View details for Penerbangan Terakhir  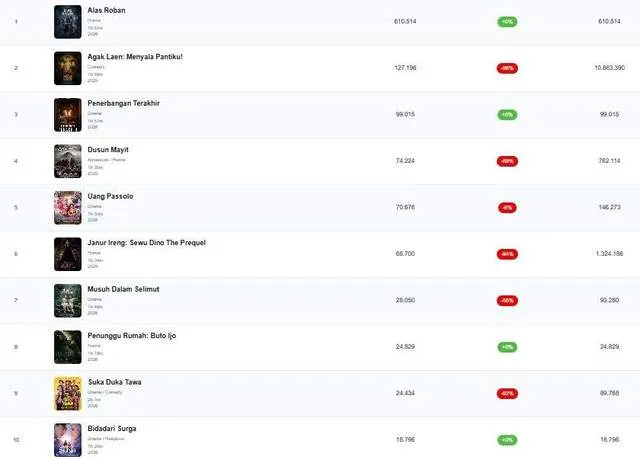tap(123, 103)
